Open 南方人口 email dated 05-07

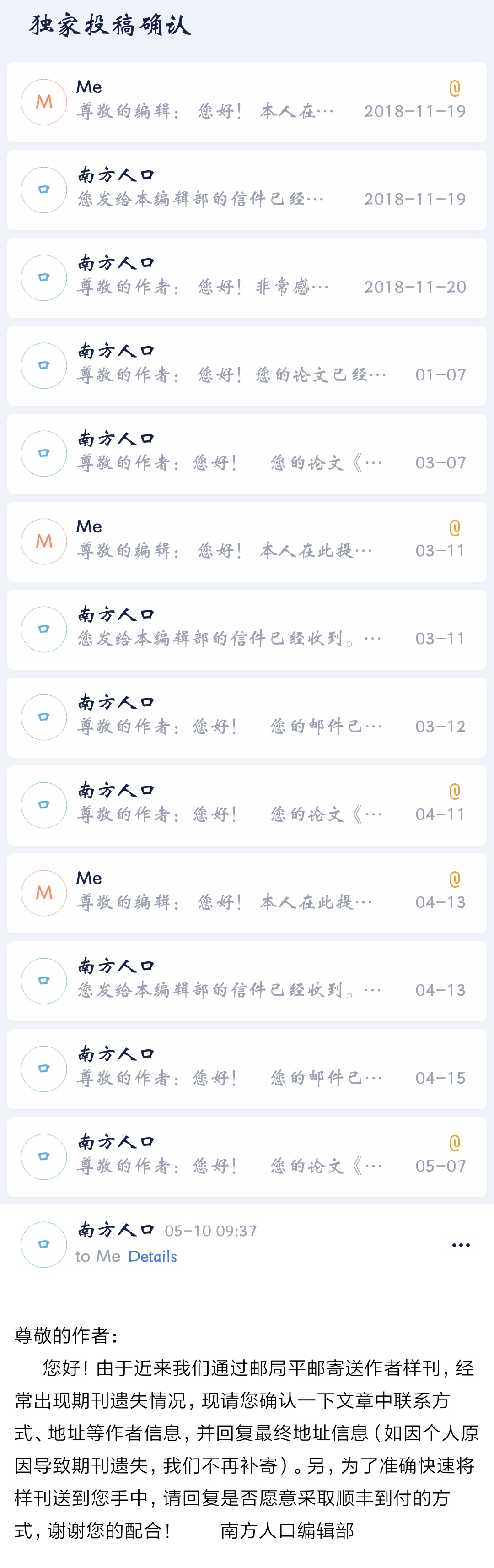tap(247, 1156)
